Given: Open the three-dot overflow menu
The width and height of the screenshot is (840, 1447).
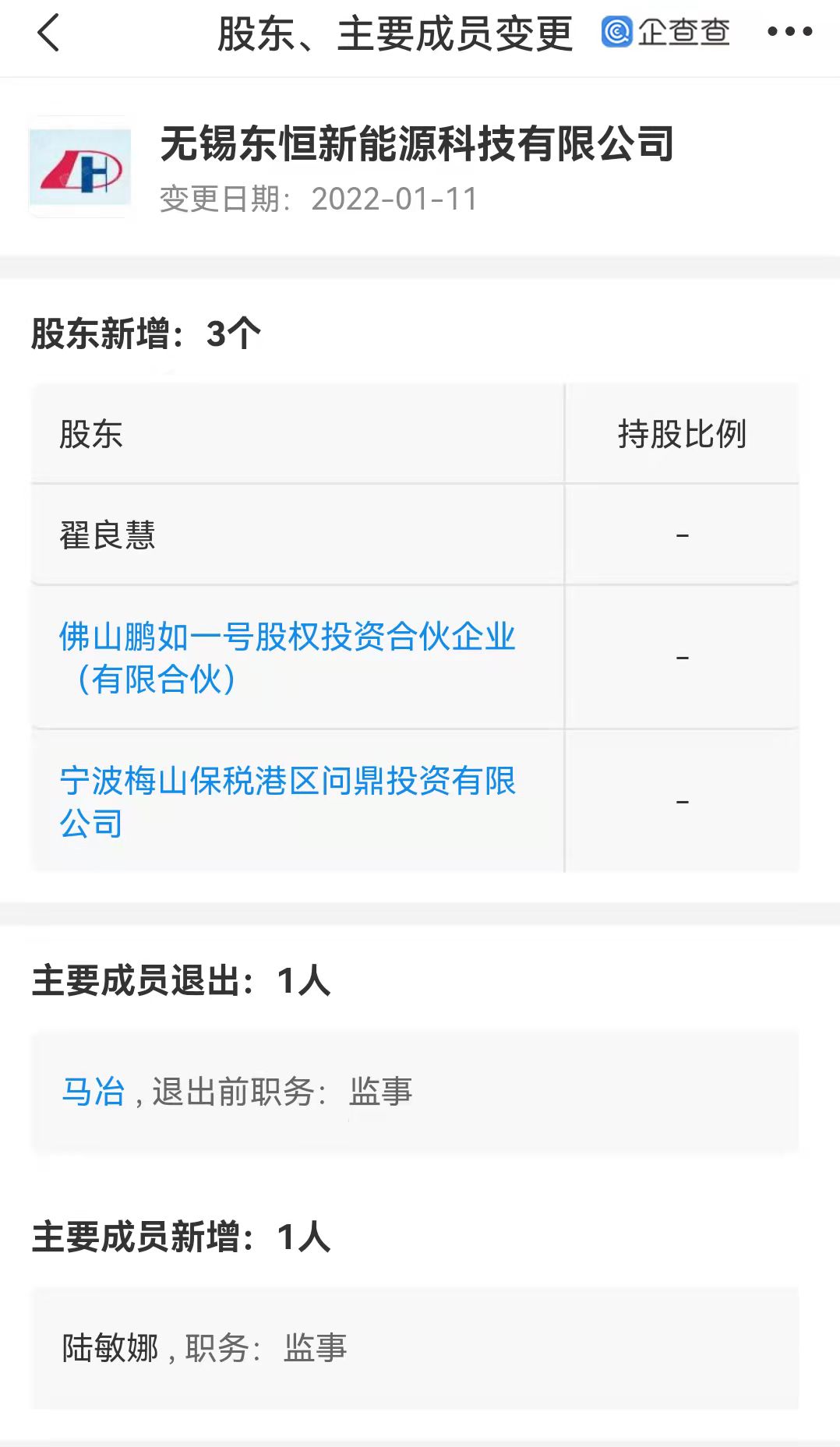Looking at the screenshot, I should coord(789,32).
